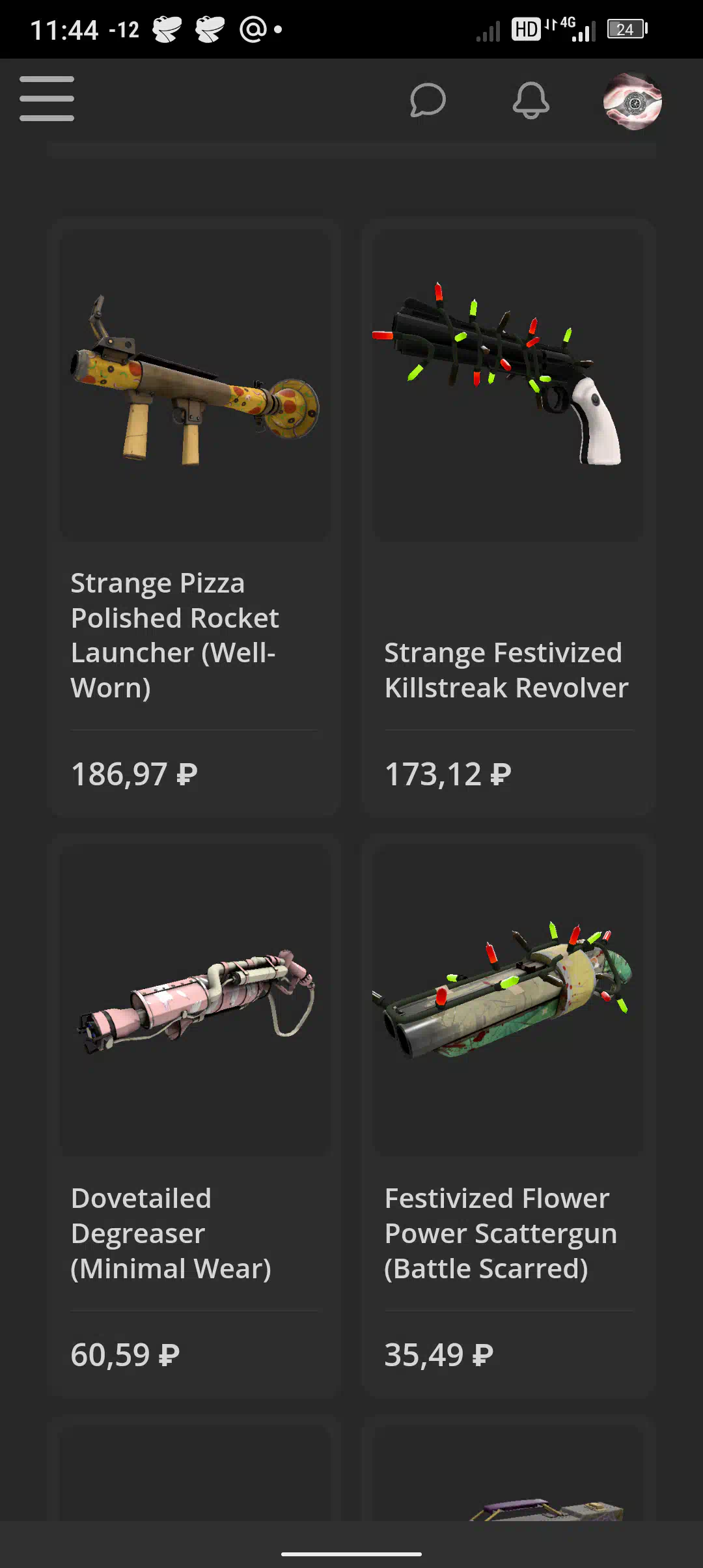
Task: Open the profile avatar
Action: point(633,101)
